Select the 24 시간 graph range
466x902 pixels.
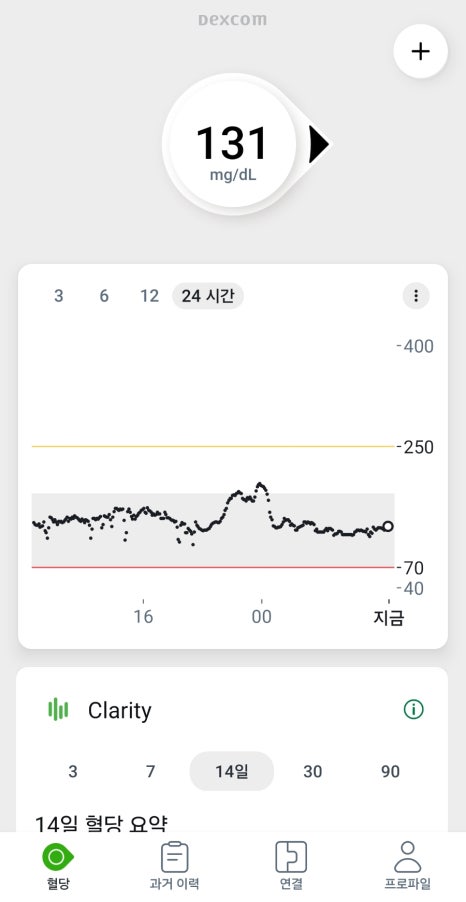coord(208,296)
